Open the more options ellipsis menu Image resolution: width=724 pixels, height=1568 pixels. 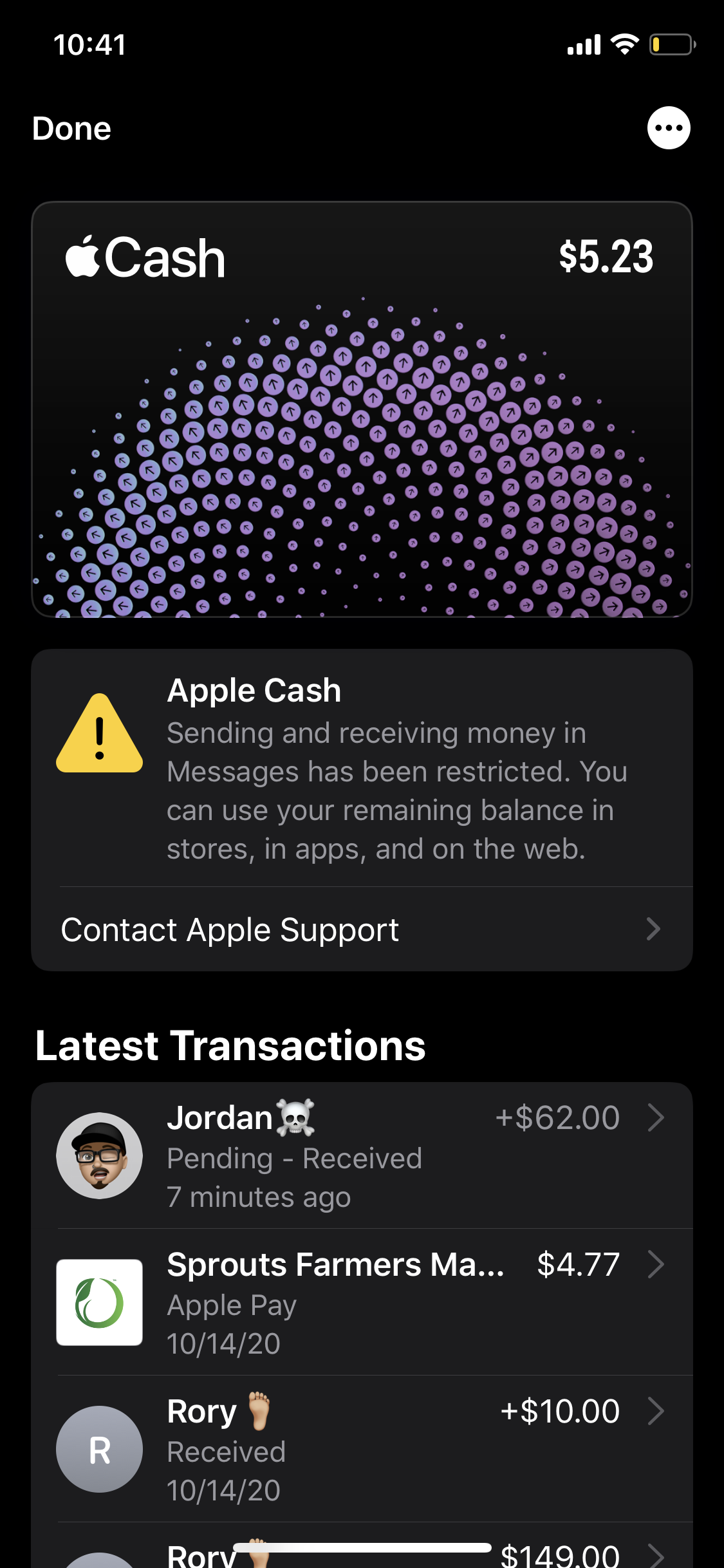[669, 127]
